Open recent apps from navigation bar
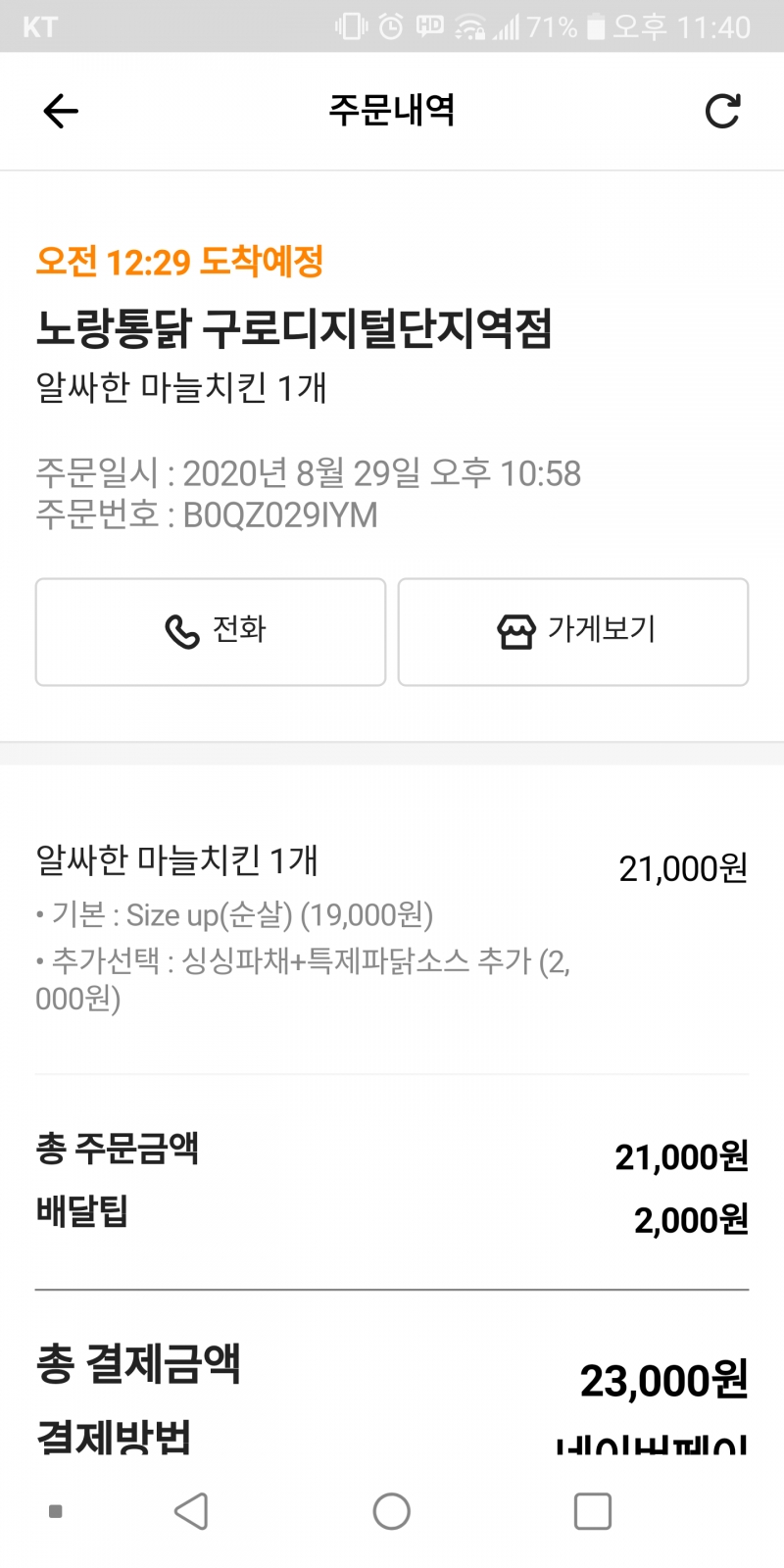Image resolution: width=784 pixels, height=1568 pixels. click(x=592, y=1511)
